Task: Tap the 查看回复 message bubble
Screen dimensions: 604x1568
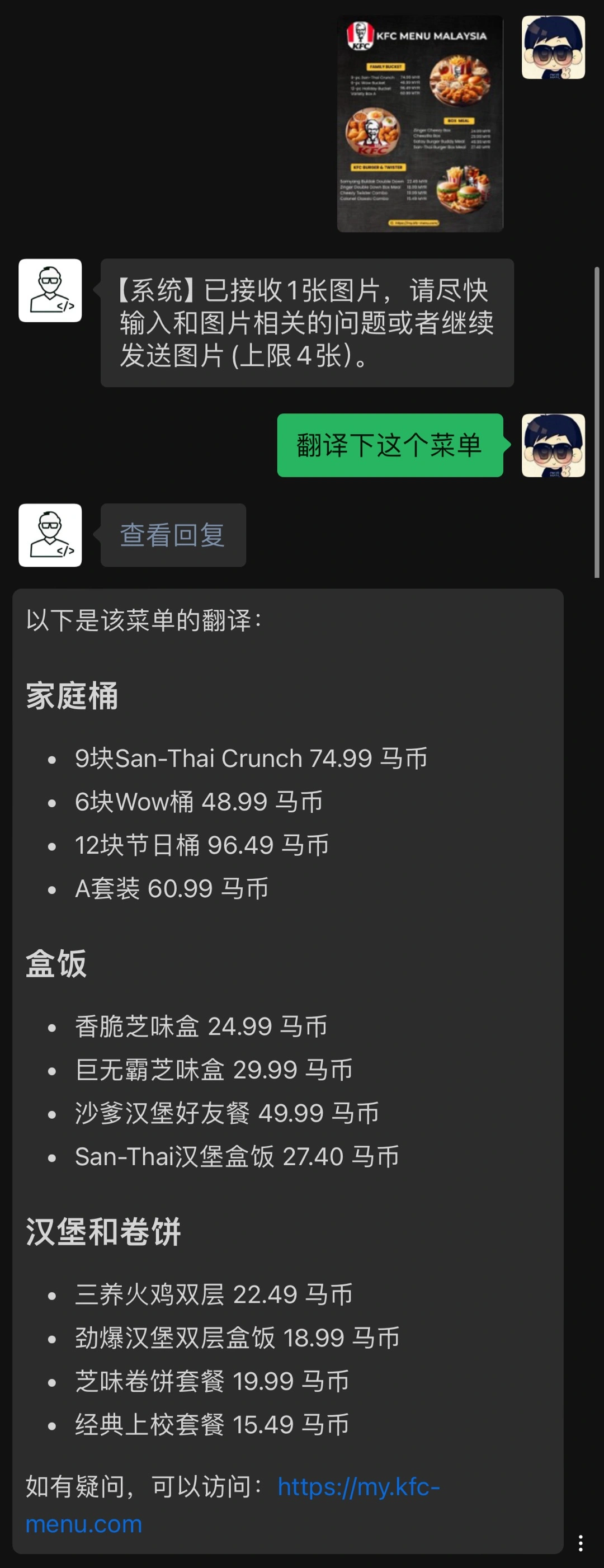Action: point(173,535)
